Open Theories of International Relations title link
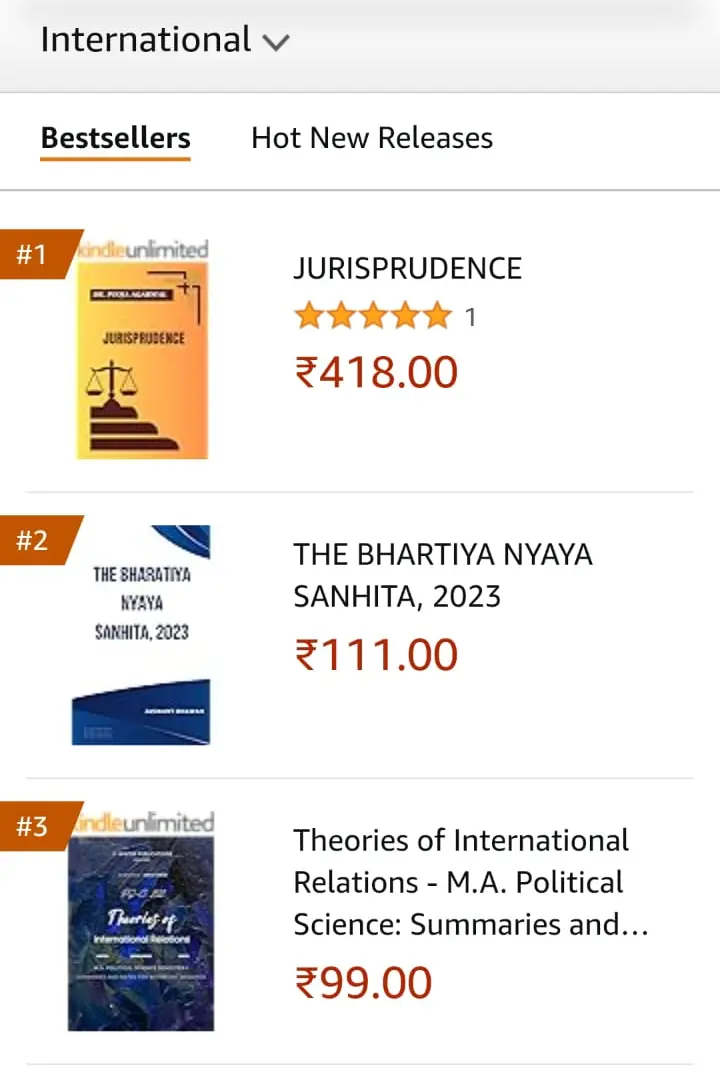 (x=470, y=882)
